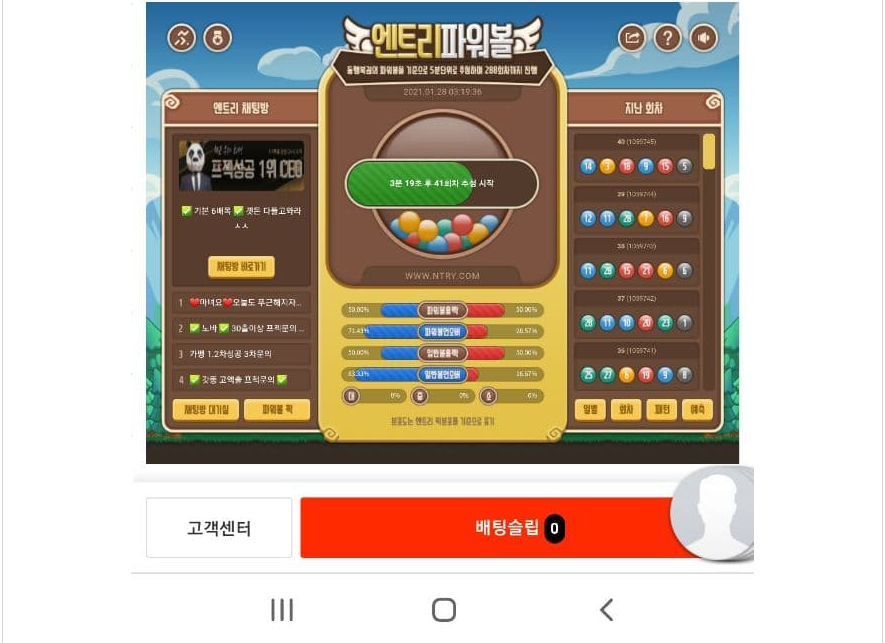
Task: Open the 예측 view
Action: pos(696,410)
